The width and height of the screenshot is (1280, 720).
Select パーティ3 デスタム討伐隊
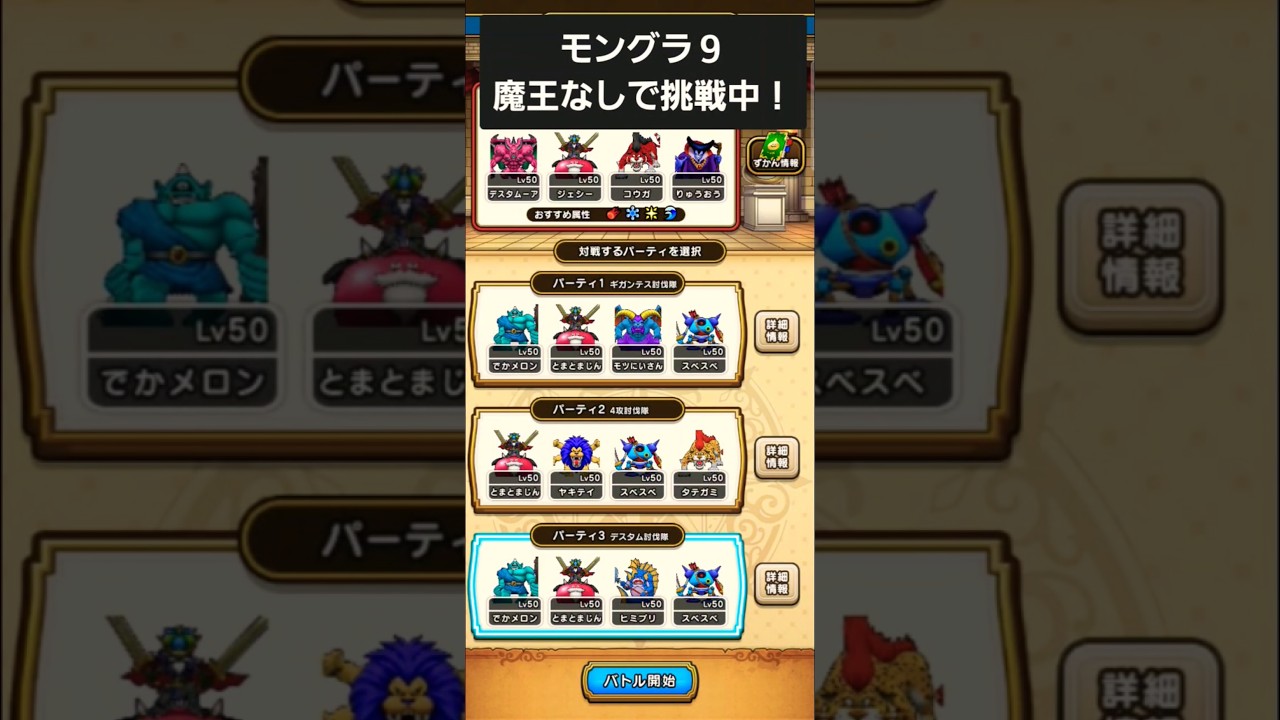point(607,587)
